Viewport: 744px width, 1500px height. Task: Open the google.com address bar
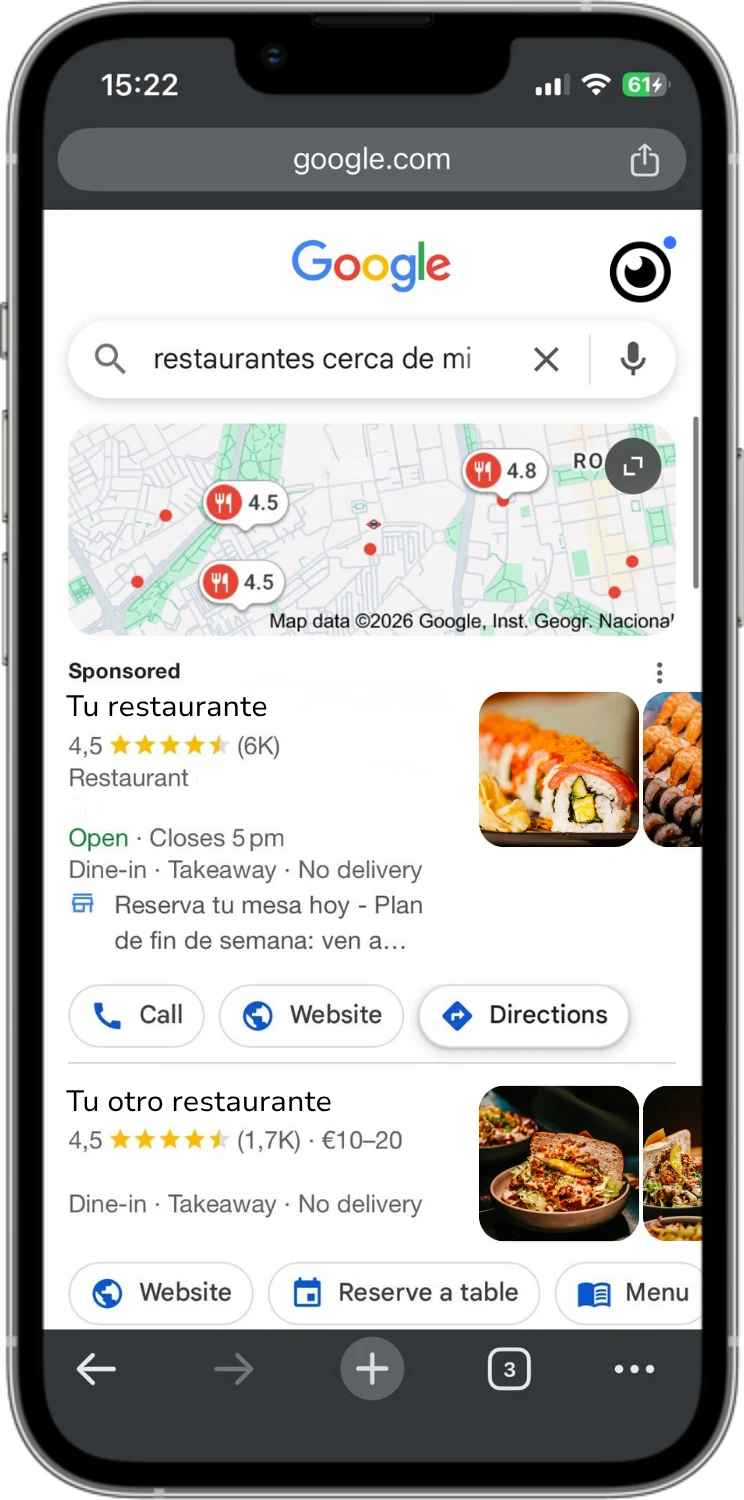tap(371, 160)
